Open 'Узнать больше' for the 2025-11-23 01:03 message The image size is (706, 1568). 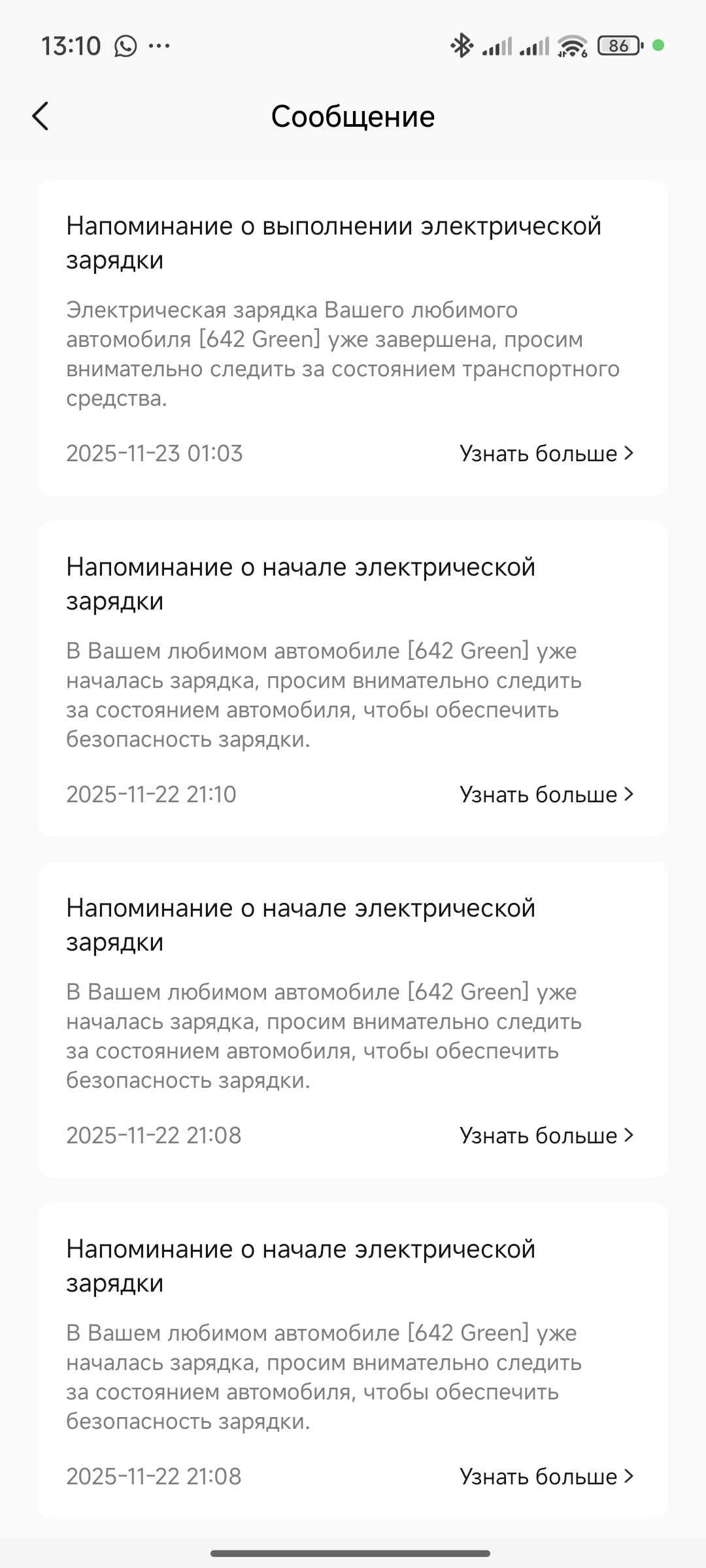point(546,453)
